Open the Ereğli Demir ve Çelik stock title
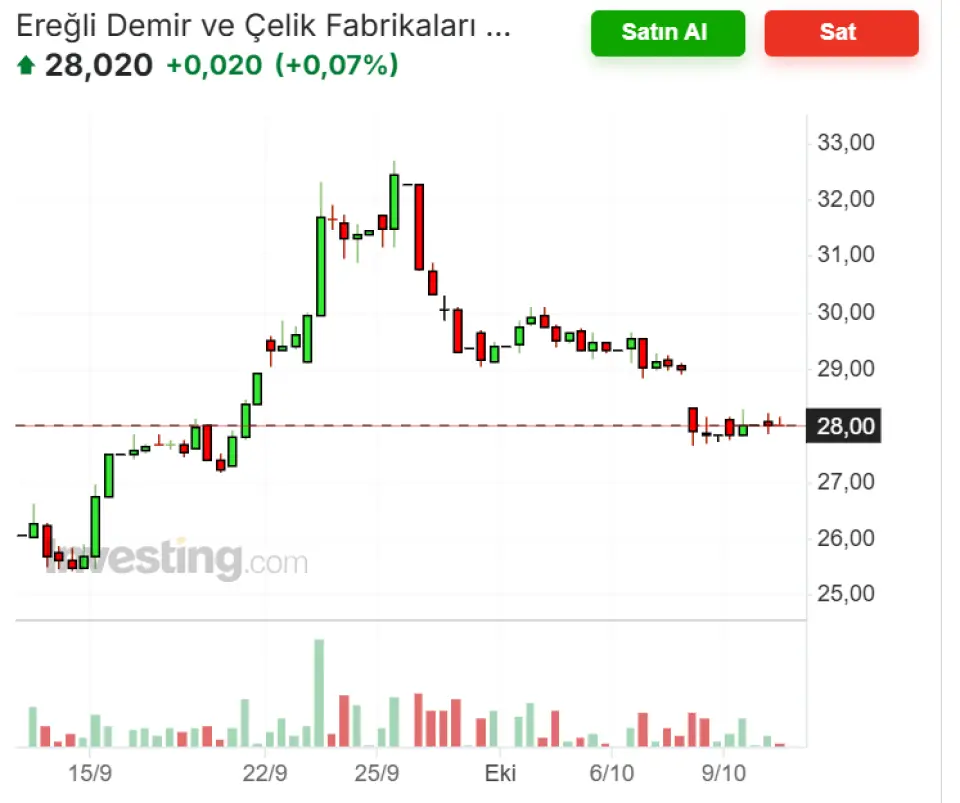Screen dimensions: 960x803 263,27
